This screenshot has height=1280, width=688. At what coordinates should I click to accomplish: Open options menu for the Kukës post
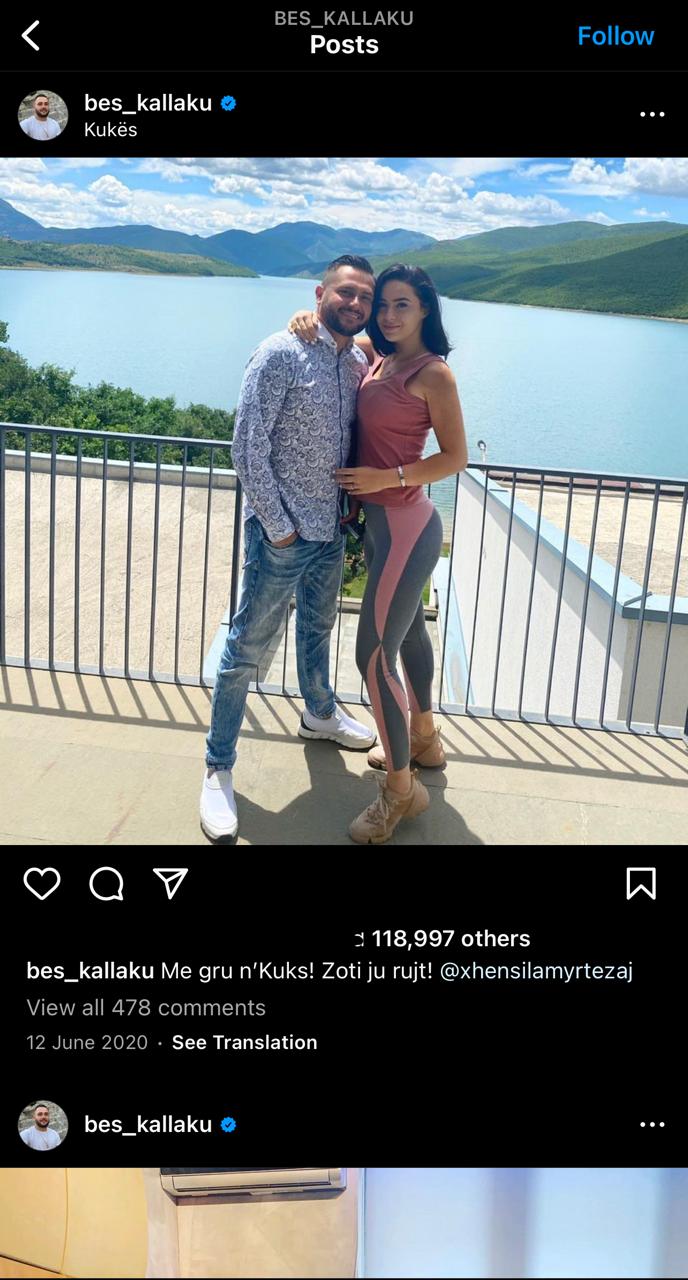pyautogui.click(x=652, y=114)
